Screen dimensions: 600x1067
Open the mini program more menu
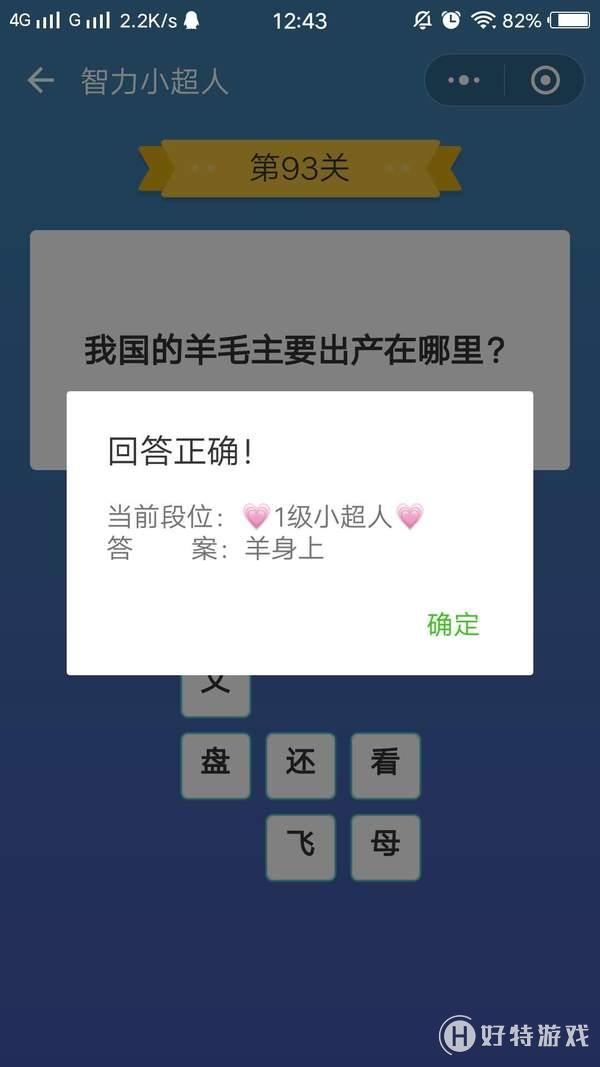coord(464,80)
